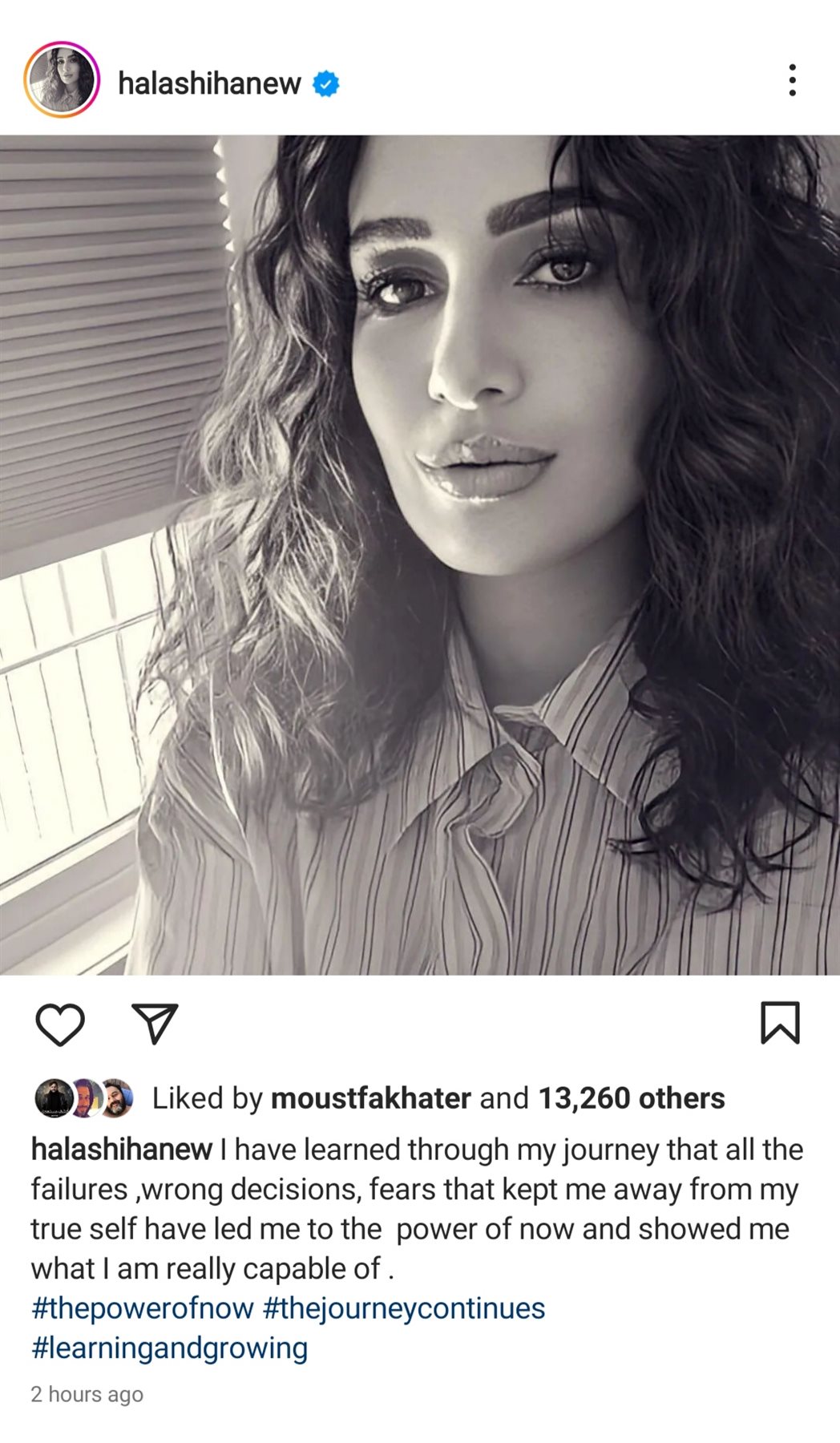
Task: Open the halashihanew username in the header
Action: [x=209, y=83]
